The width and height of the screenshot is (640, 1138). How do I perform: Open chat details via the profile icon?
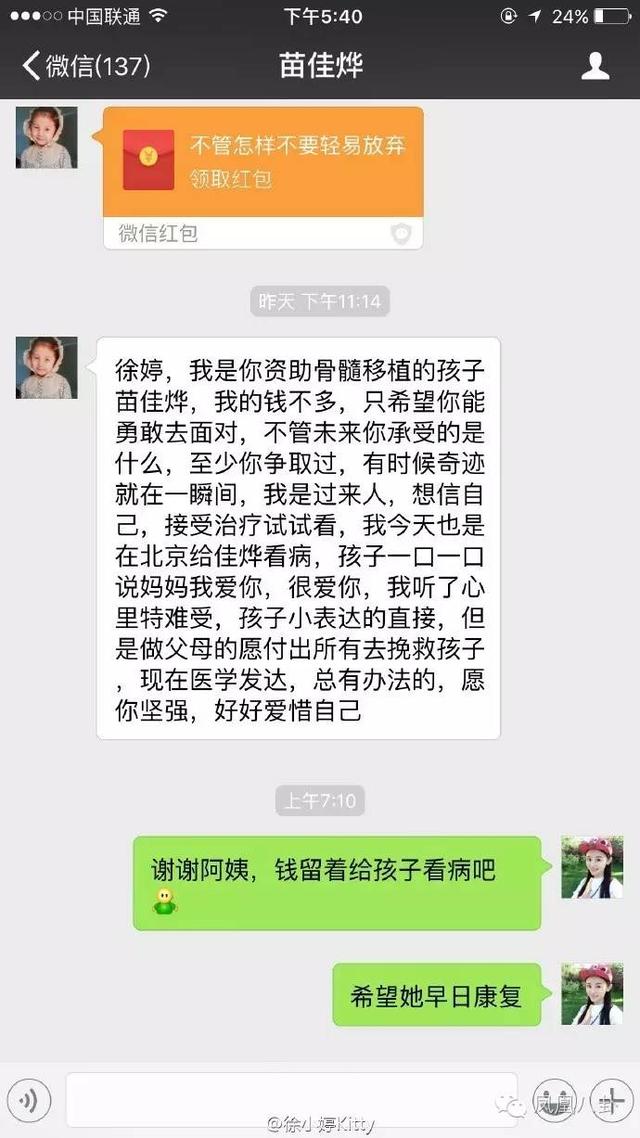(x=595, y=66)
